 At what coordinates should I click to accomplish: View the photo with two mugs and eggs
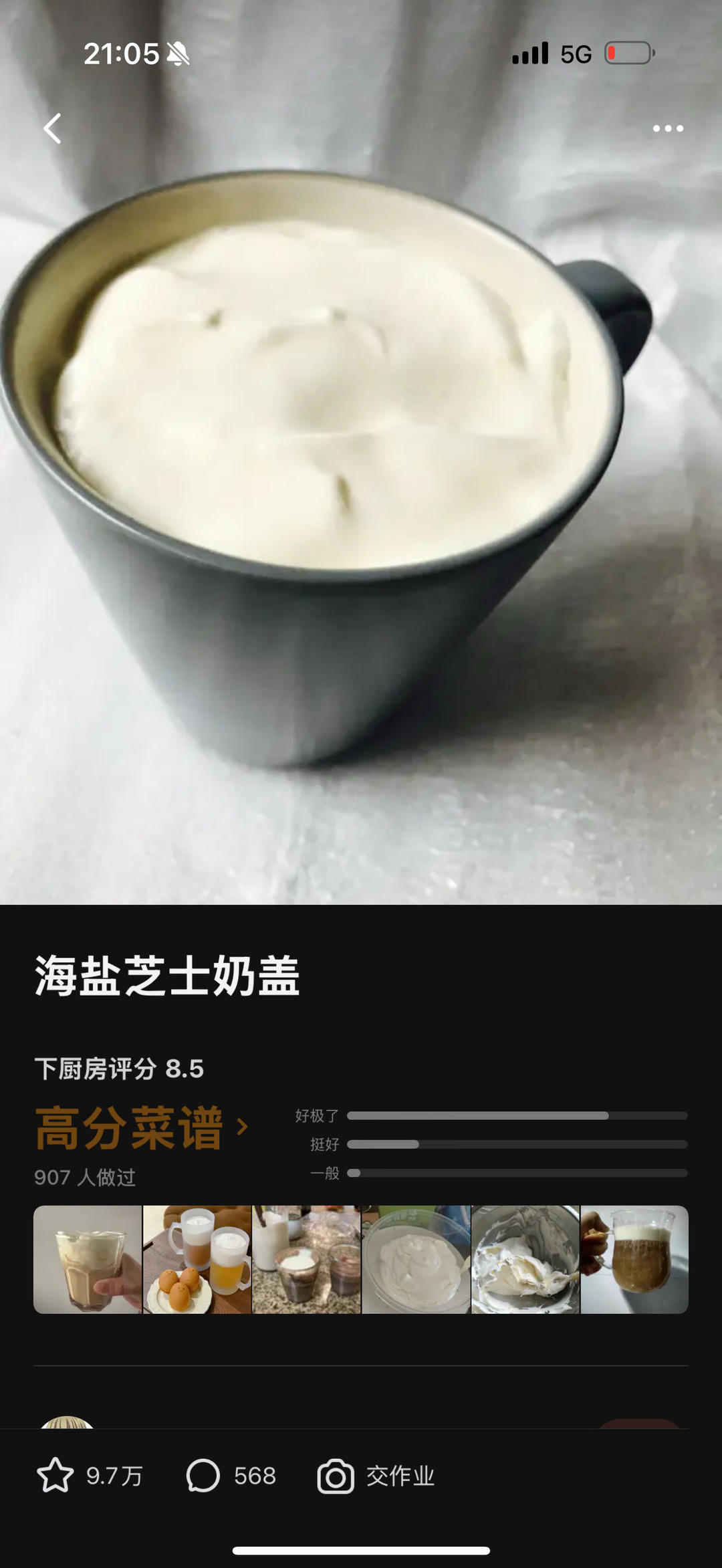(x=197, y=1259)
